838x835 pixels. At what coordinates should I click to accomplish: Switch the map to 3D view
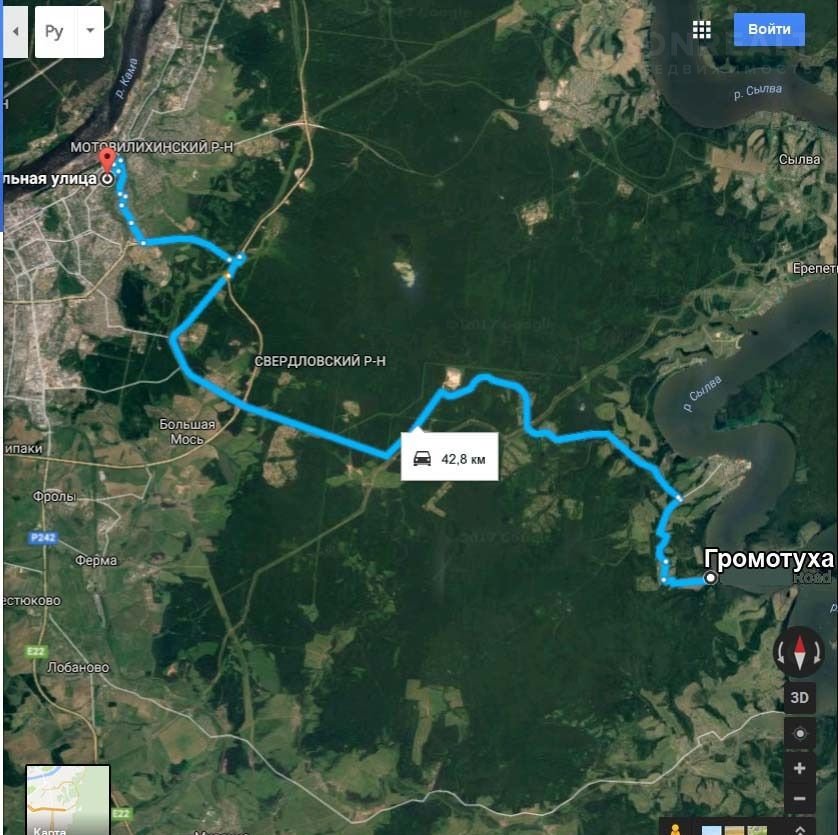(800, 697)
